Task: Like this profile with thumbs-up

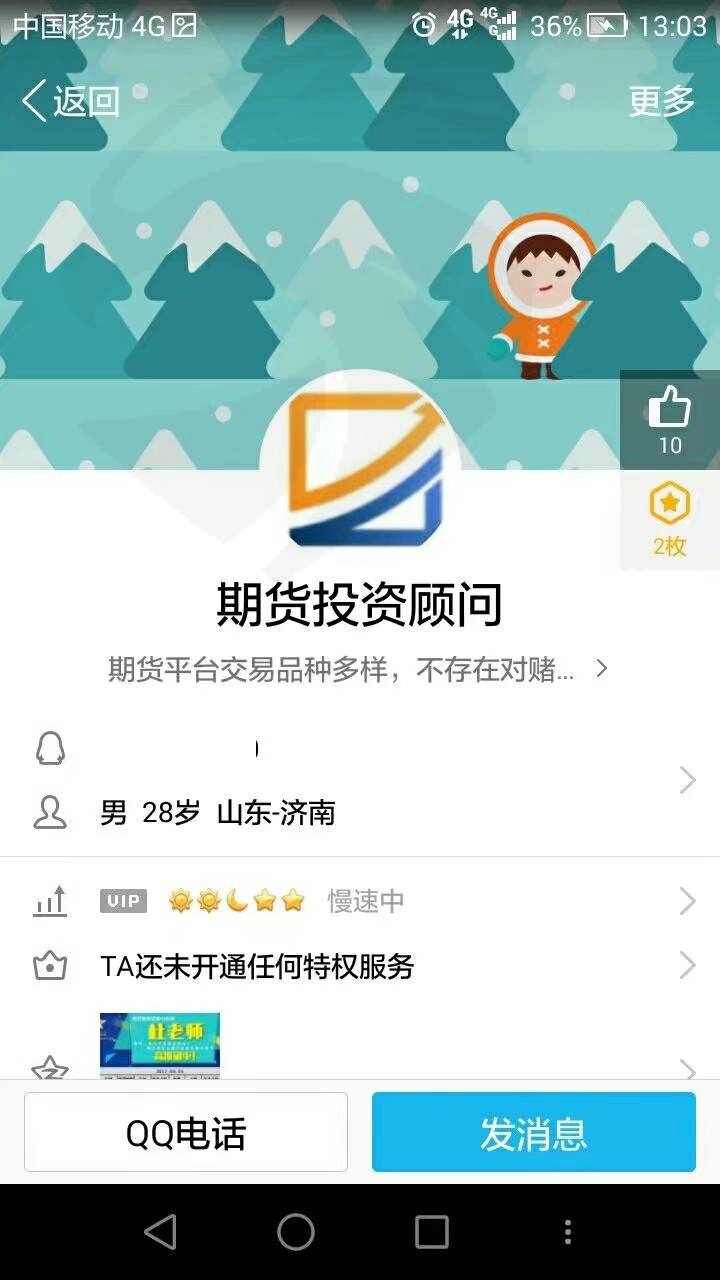Action: (670, 420)
